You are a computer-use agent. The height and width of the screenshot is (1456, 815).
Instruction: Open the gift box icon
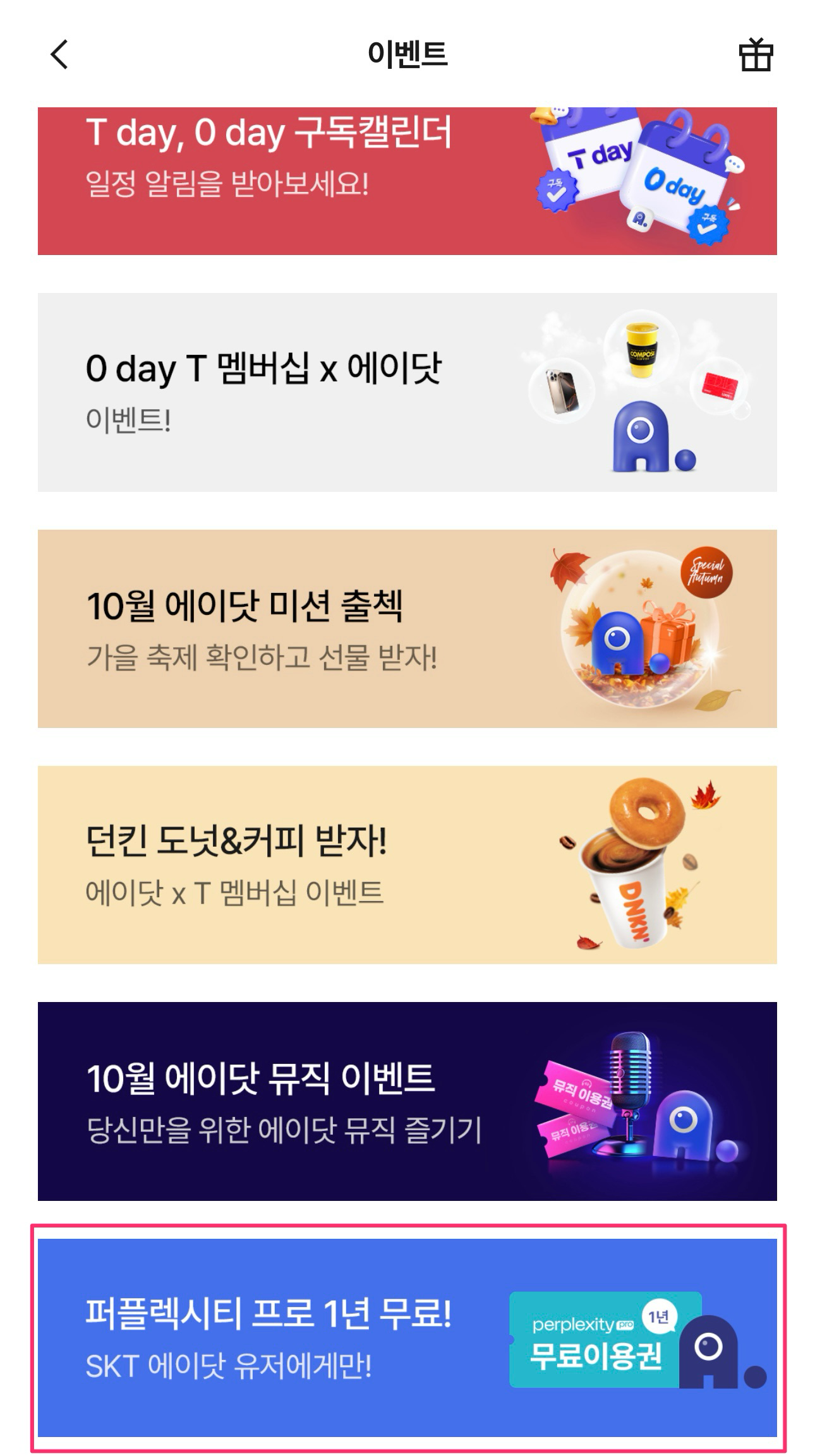tap(756, 55)
